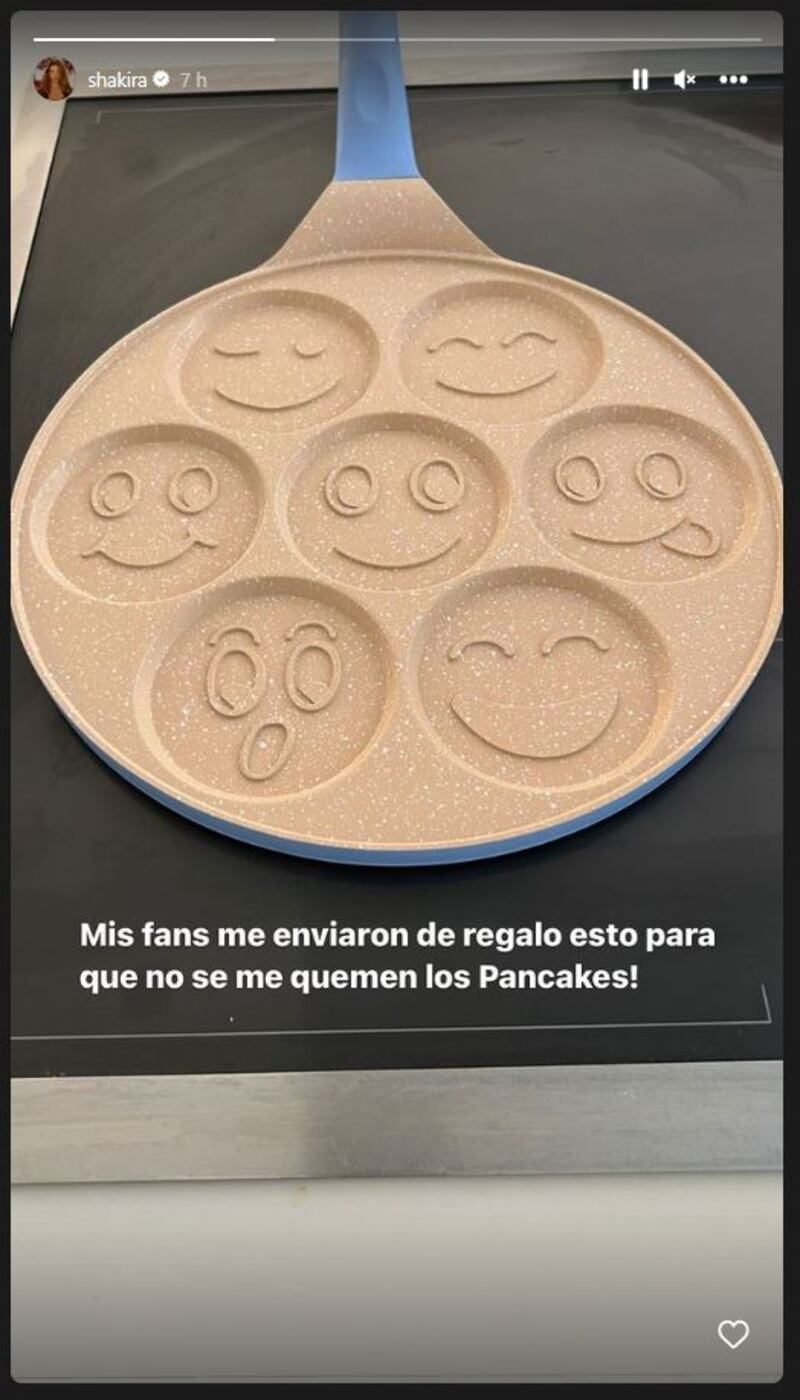Screen dimensions: 800x1400
Task: Open shakira's profile picture
Action: (54, 79)
